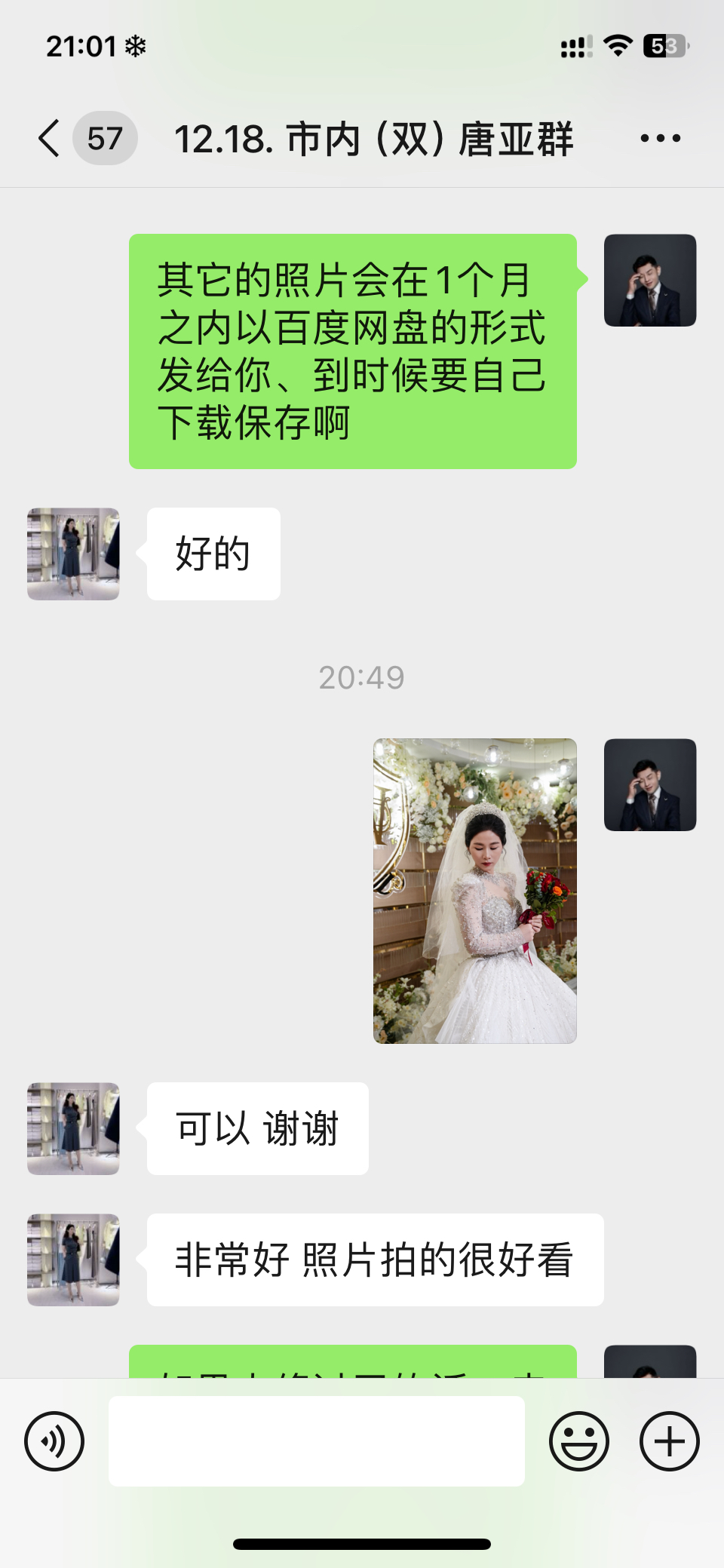Open the emoji sticker panel

click(x=579, y=1441)
